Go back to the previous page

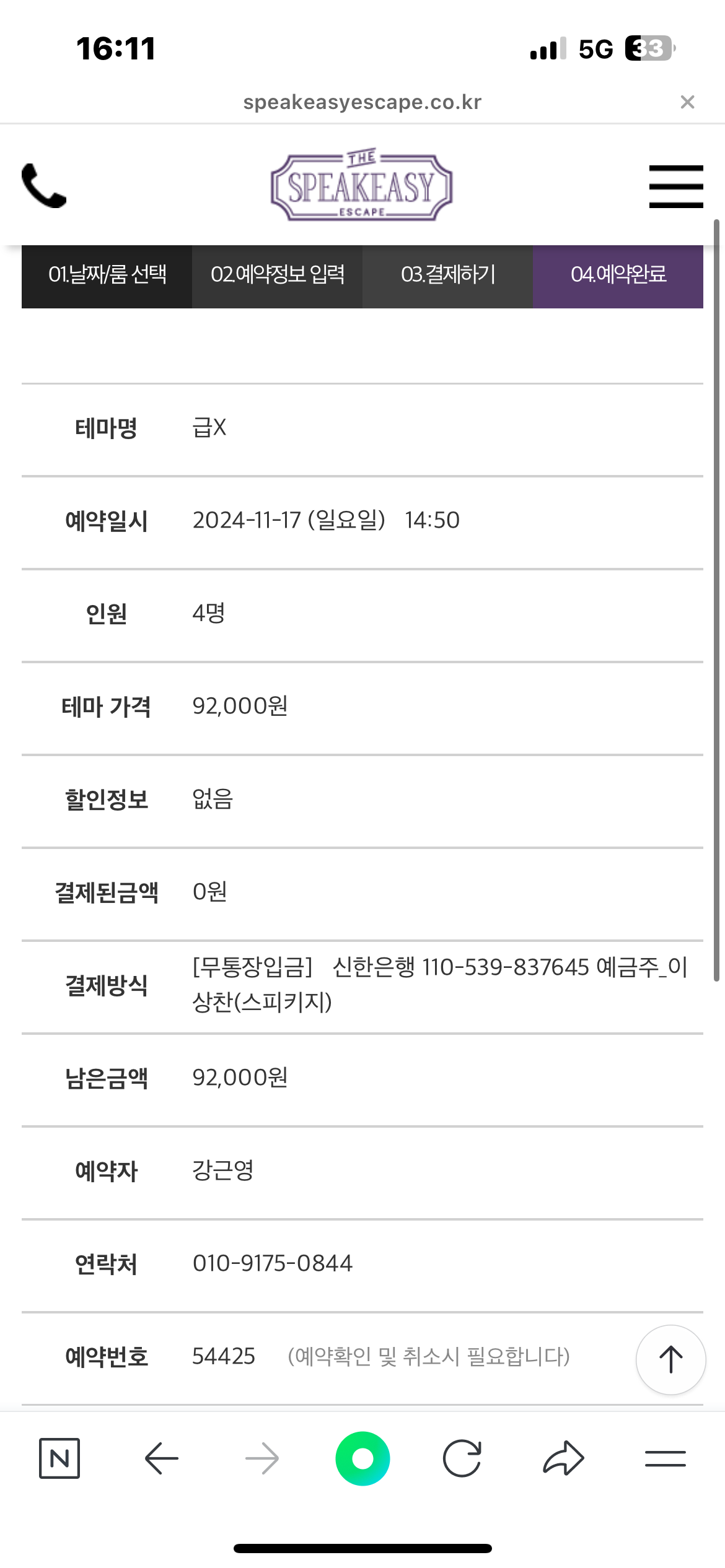(161, 1458)
